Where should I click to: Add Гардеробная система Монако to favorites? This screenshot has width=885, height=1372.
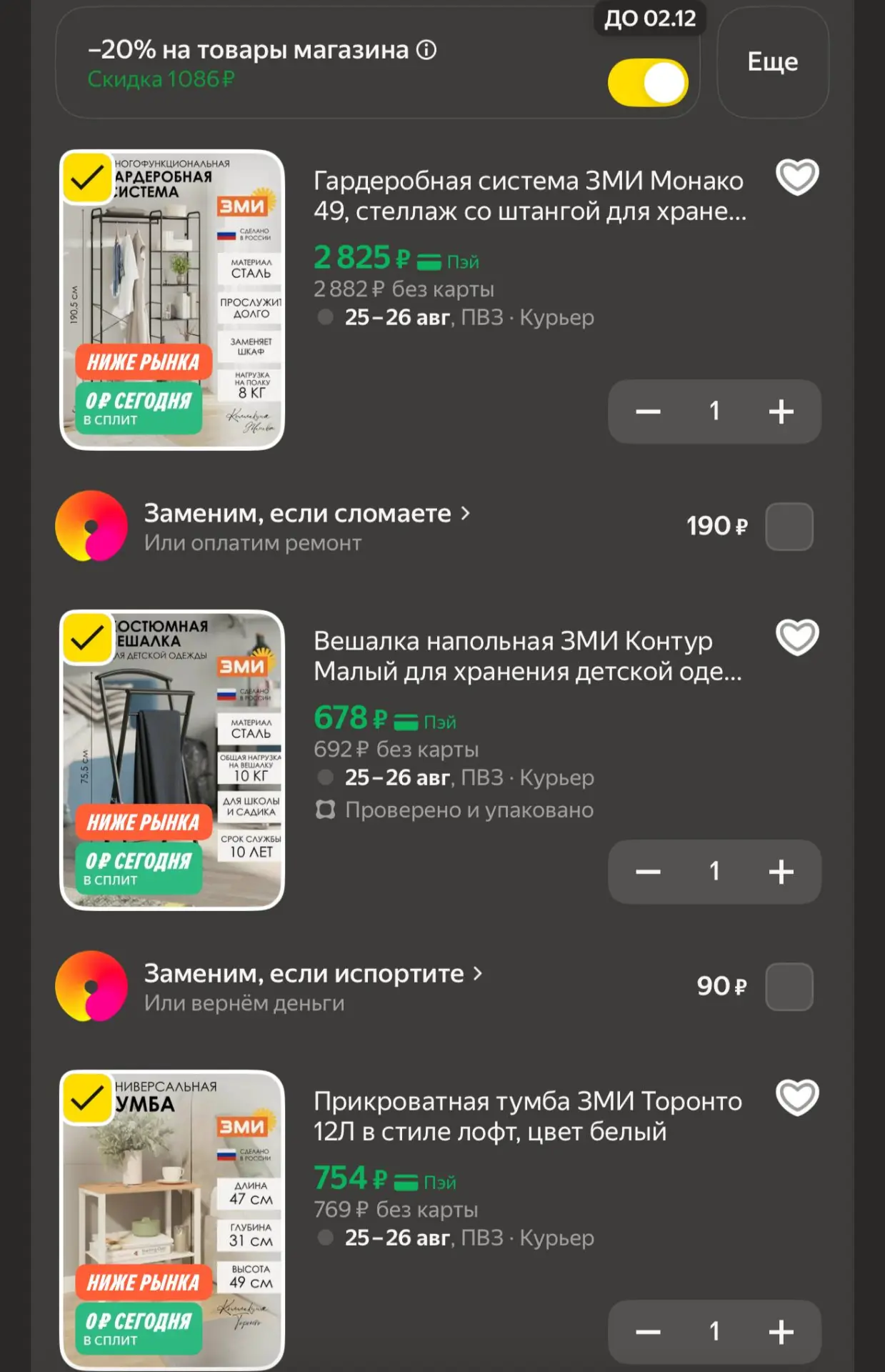[x=797, y=177]
